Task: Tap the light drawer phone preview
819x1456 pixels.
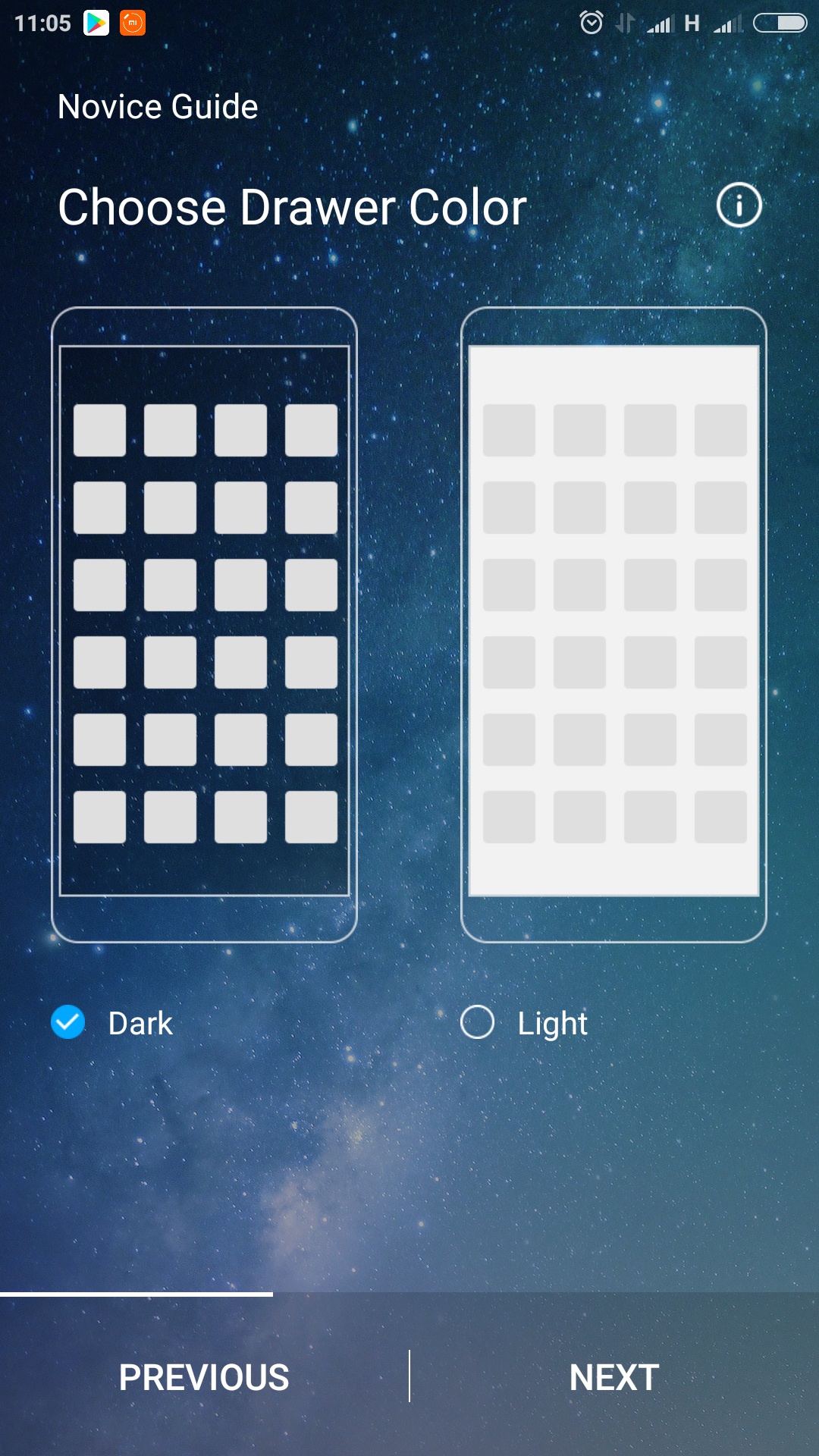Action: 613,625
